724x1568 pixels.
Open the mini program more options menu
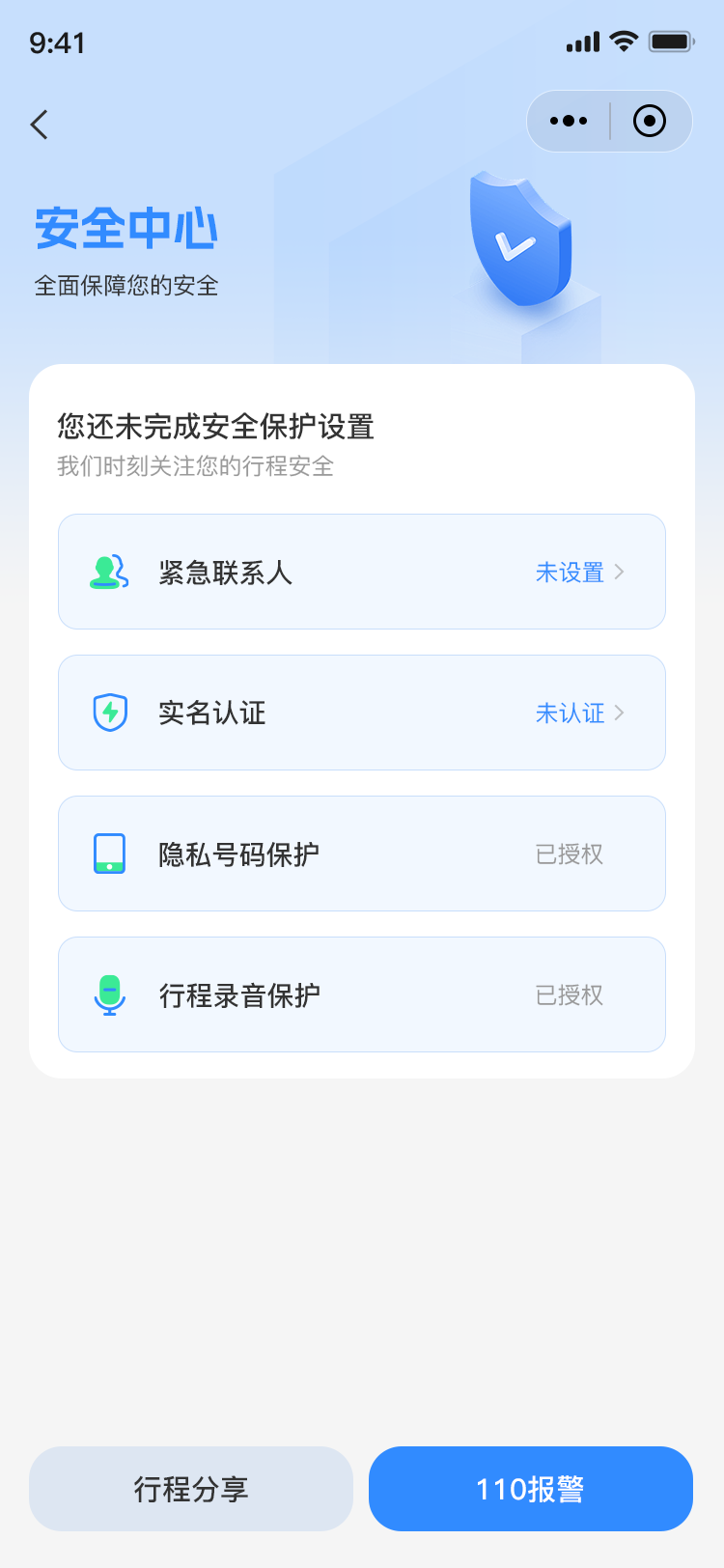569,122
